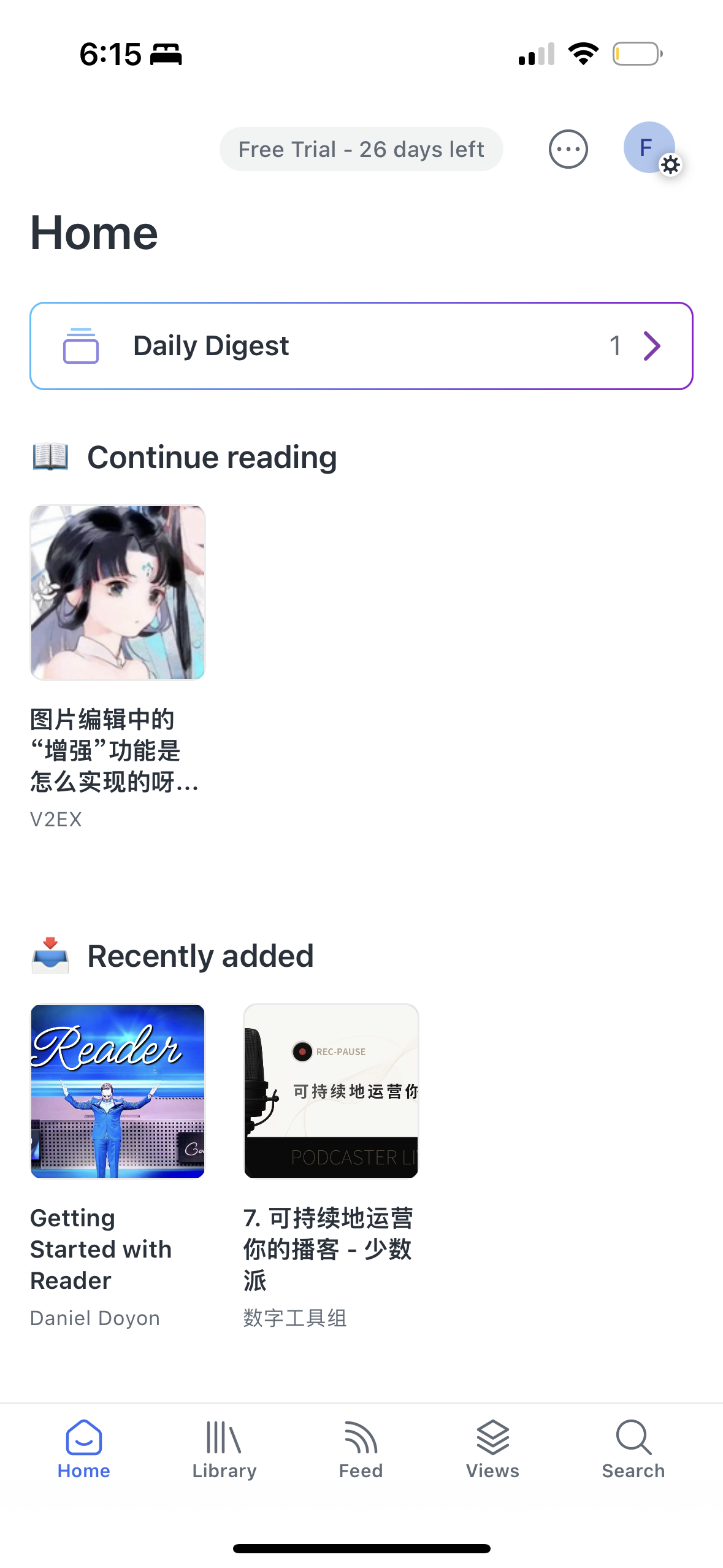The width and height of the screenshot is (723, 1568).
Task: Open the Daily Digest card
Action: coord(361,346)
